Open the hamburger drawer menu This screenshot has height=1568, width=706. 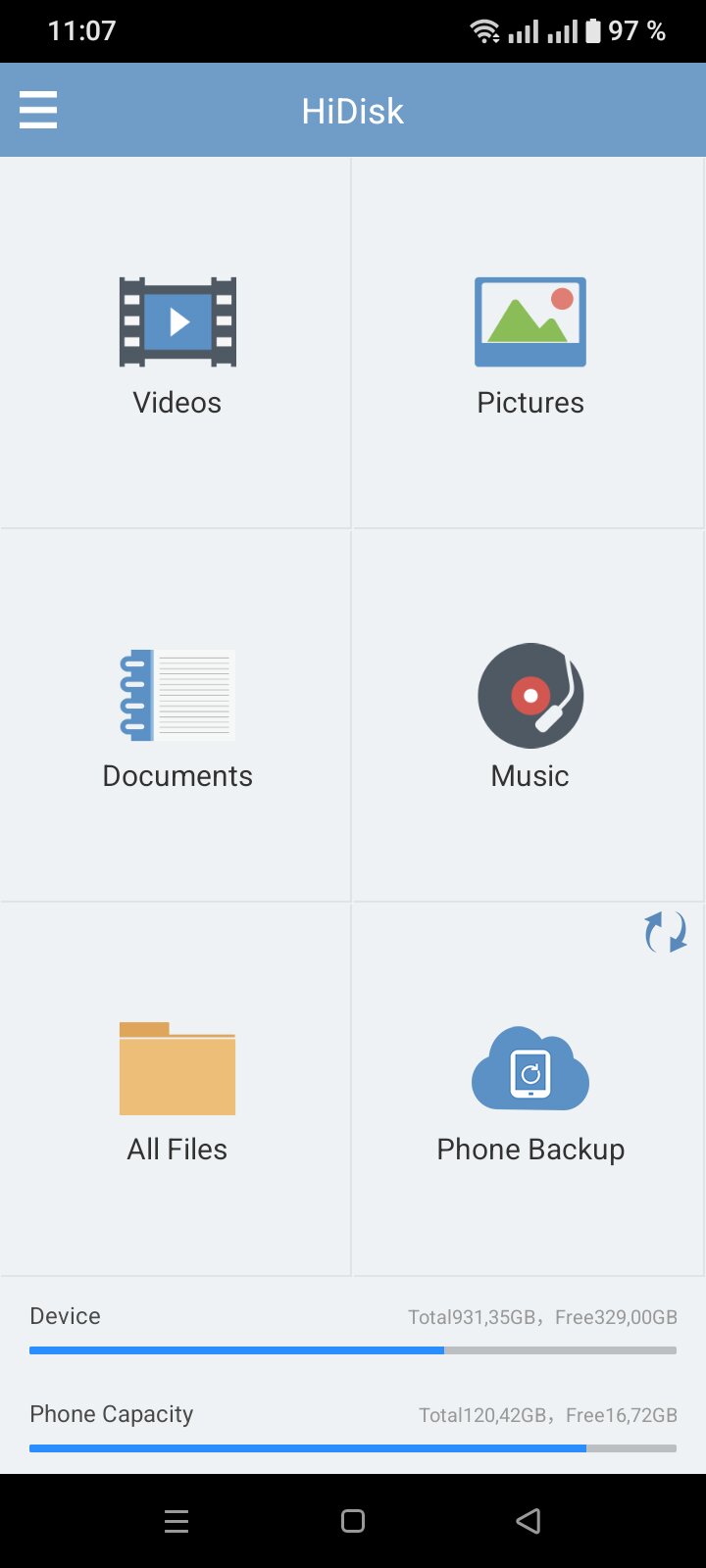(x=38, y=110)
